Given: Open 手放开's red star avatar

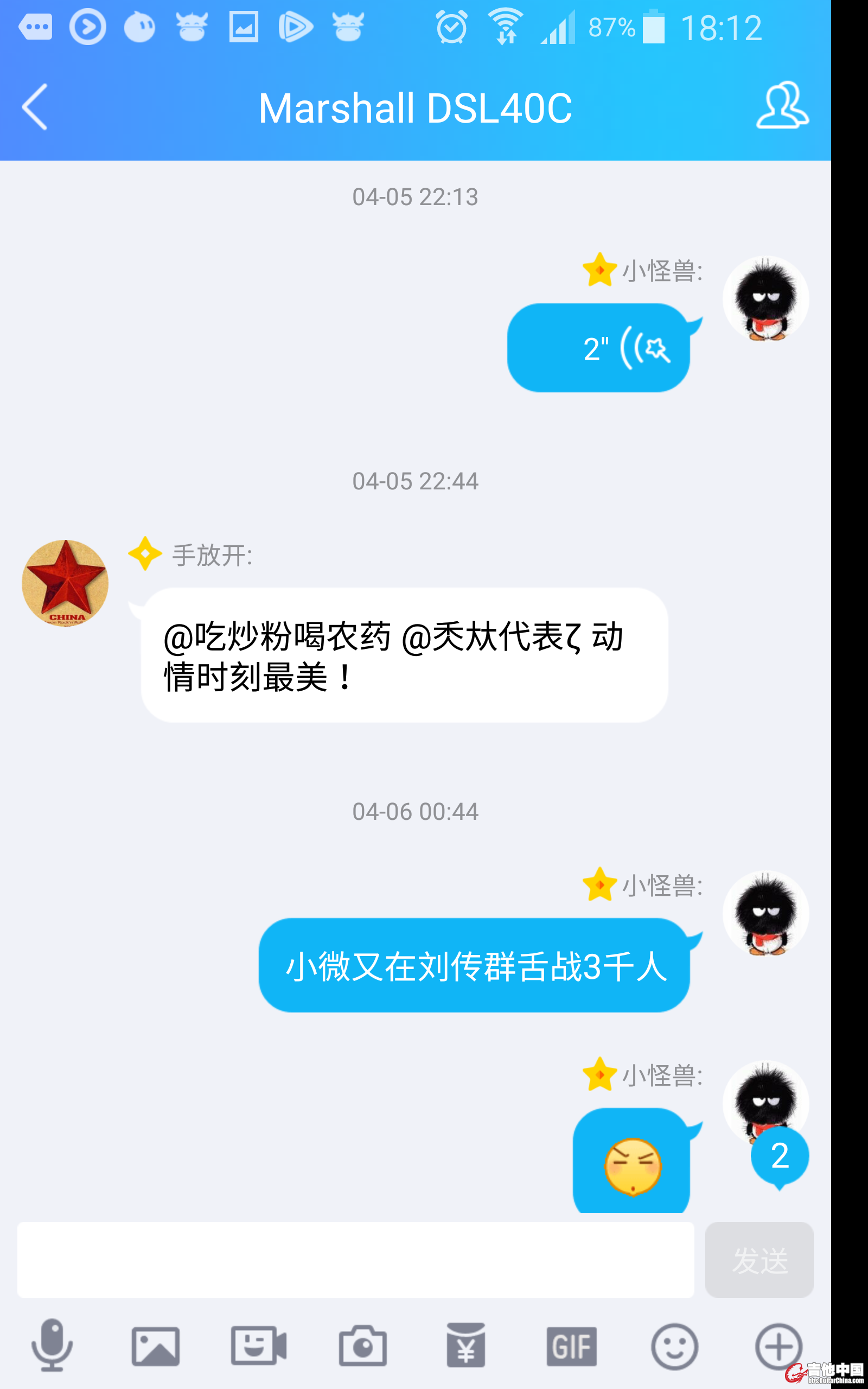Looking at the screenshot, I should (65, 583).
